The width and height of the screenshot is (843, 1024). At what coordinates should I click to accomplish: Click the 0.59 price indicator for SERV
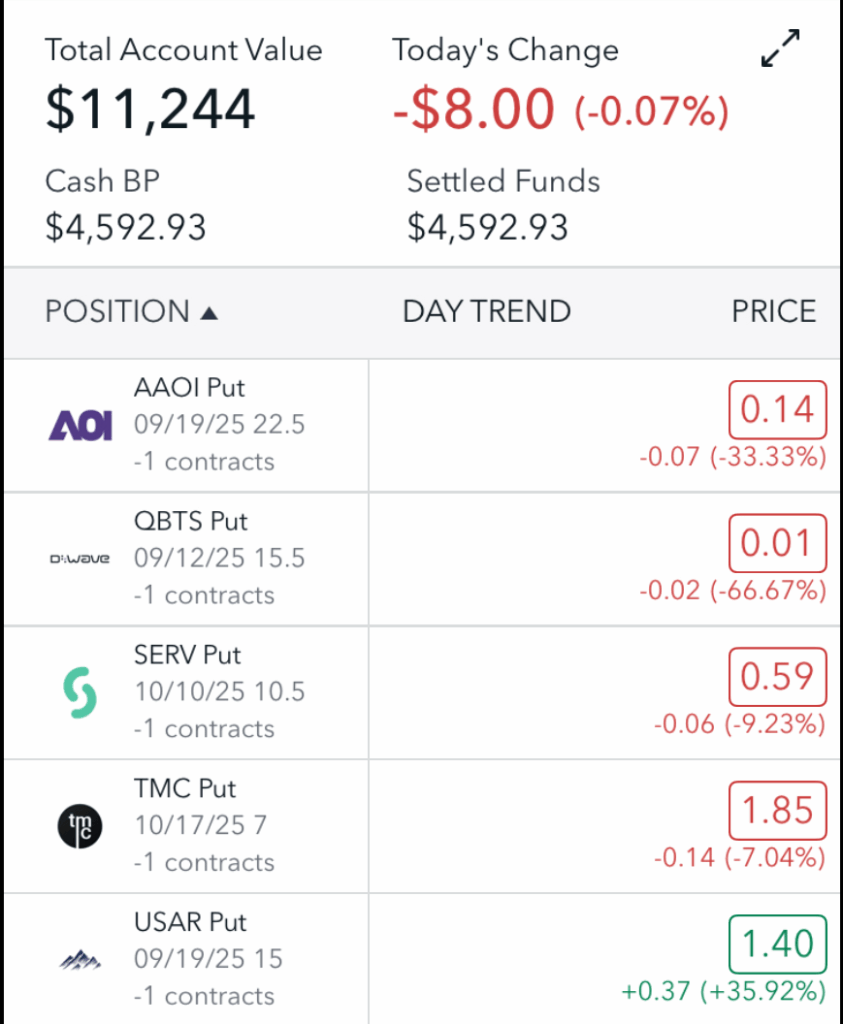tap(777, 676)
